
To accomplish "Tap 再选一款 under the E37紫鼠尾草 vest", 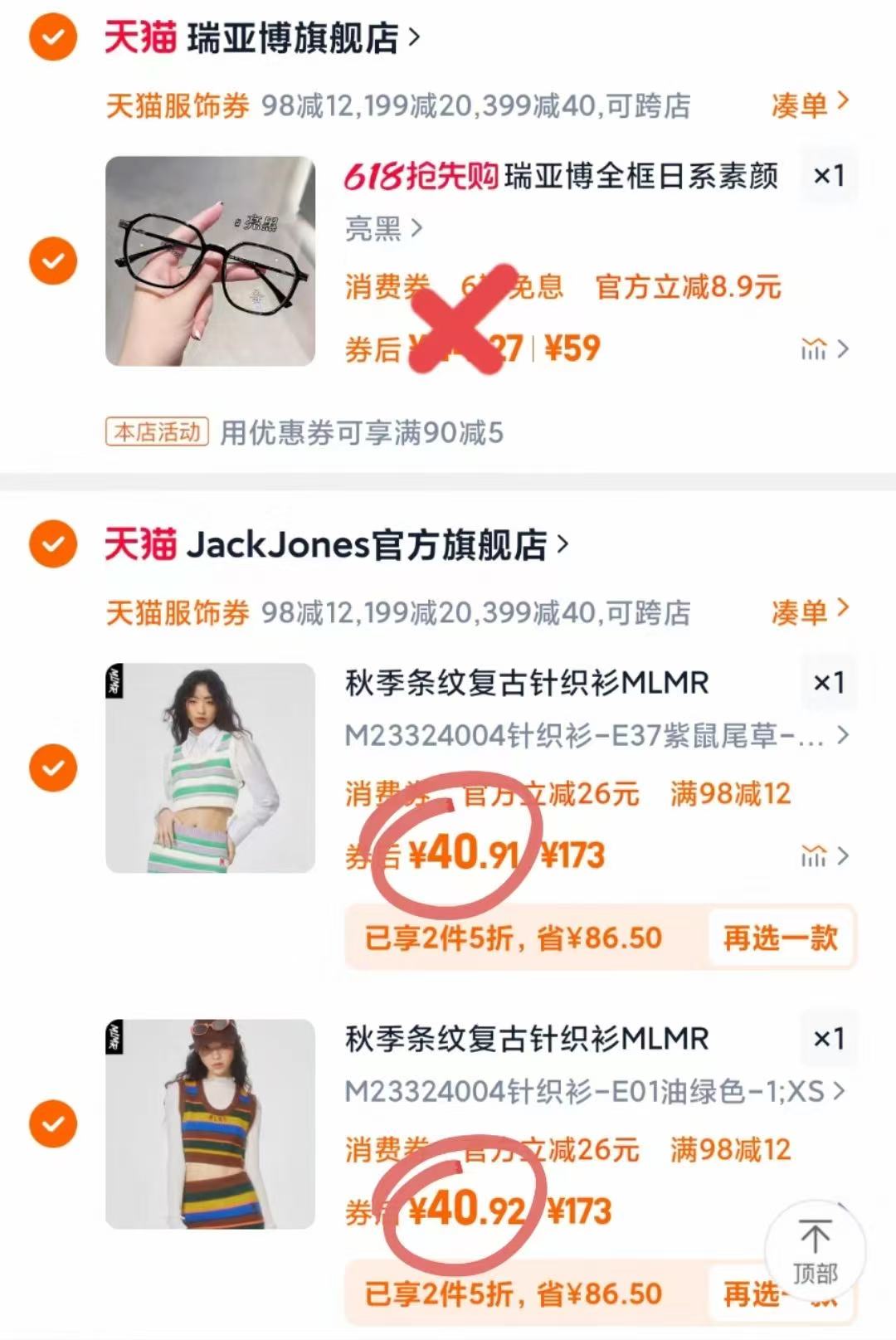I will coord(780,938).
